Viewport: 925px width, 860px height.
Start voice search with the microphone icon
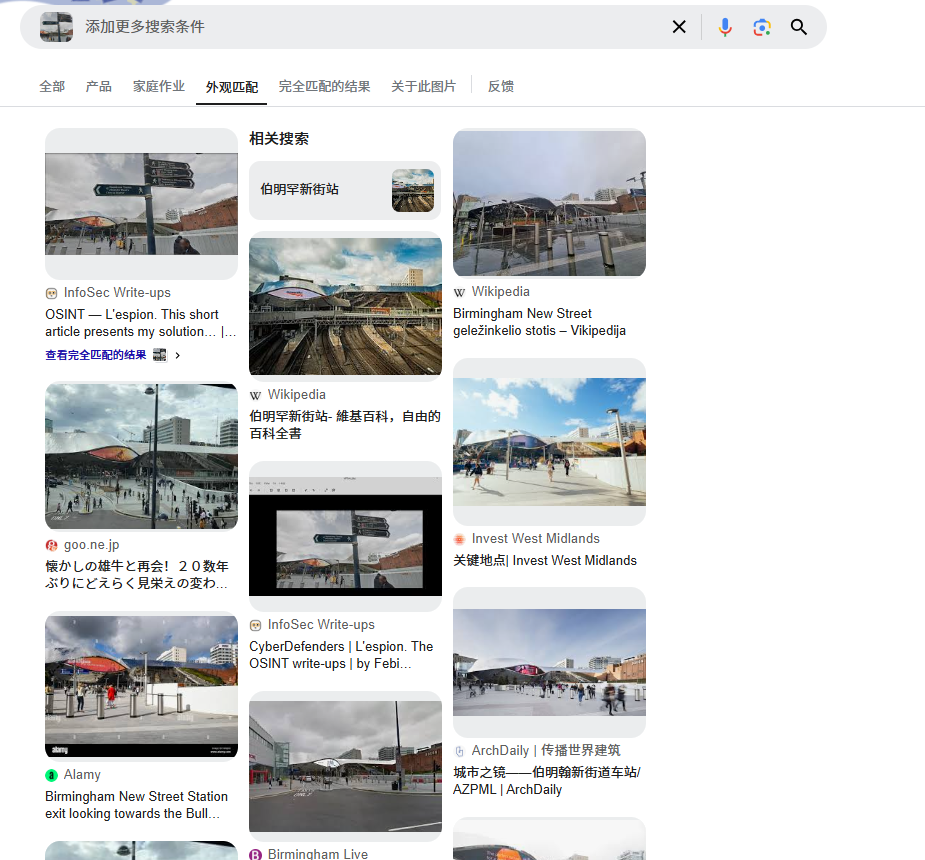[x=725, y=27]
